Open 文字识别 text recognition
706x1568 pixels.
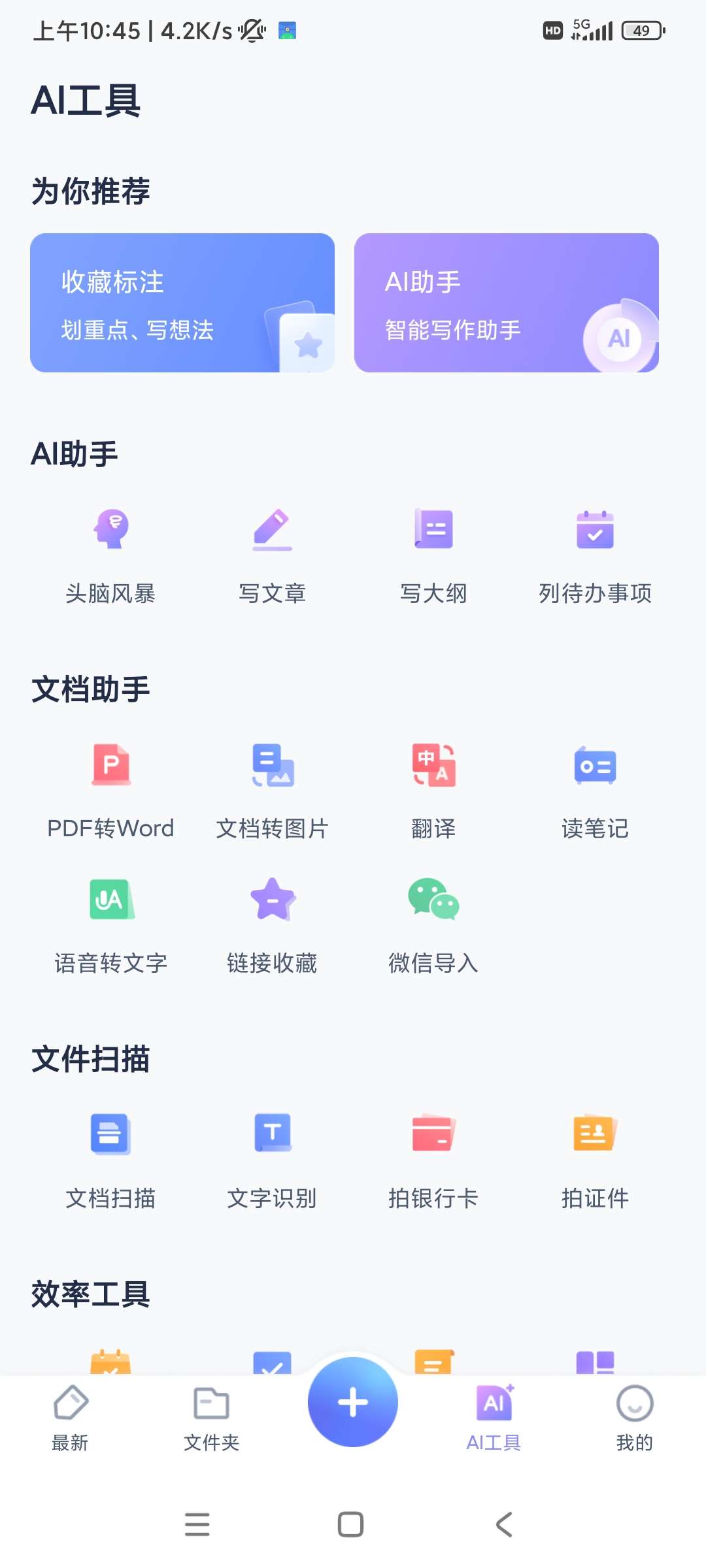[x=272, y=1159]
